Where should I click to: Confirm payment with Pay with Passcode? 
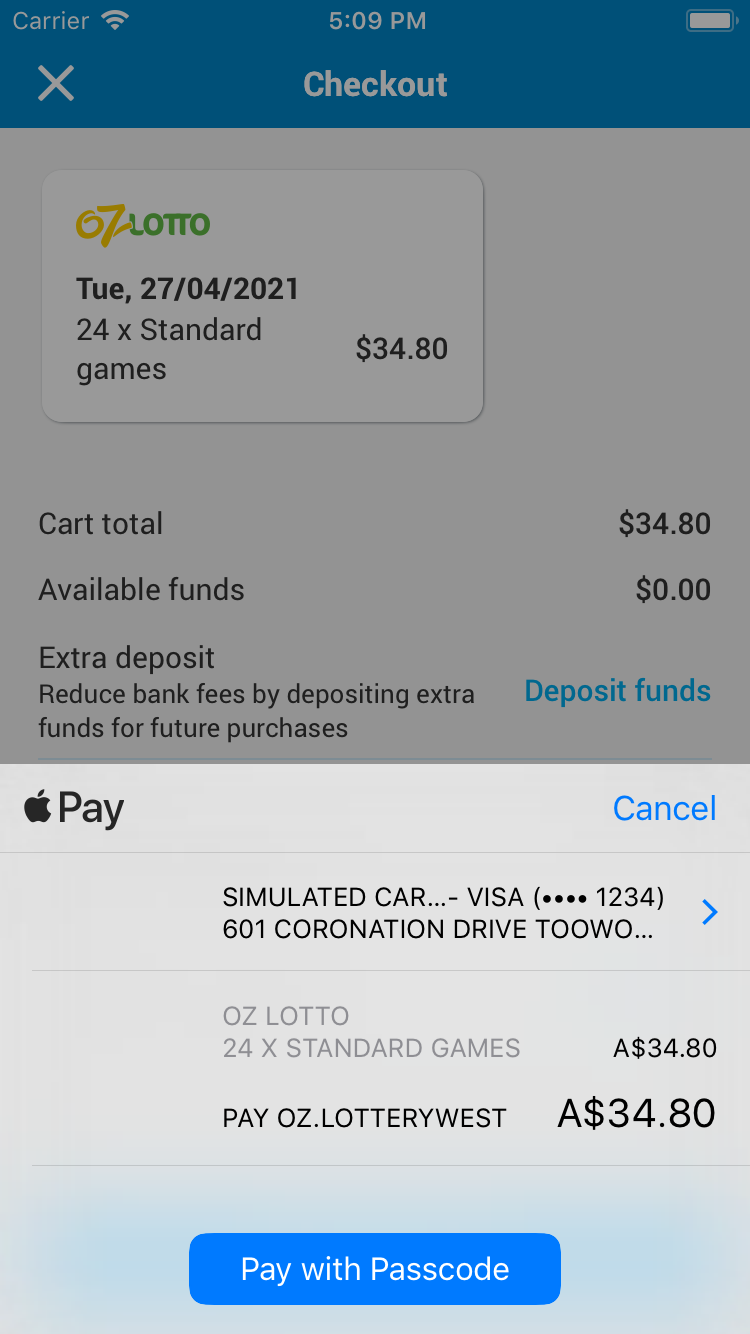375,1269
